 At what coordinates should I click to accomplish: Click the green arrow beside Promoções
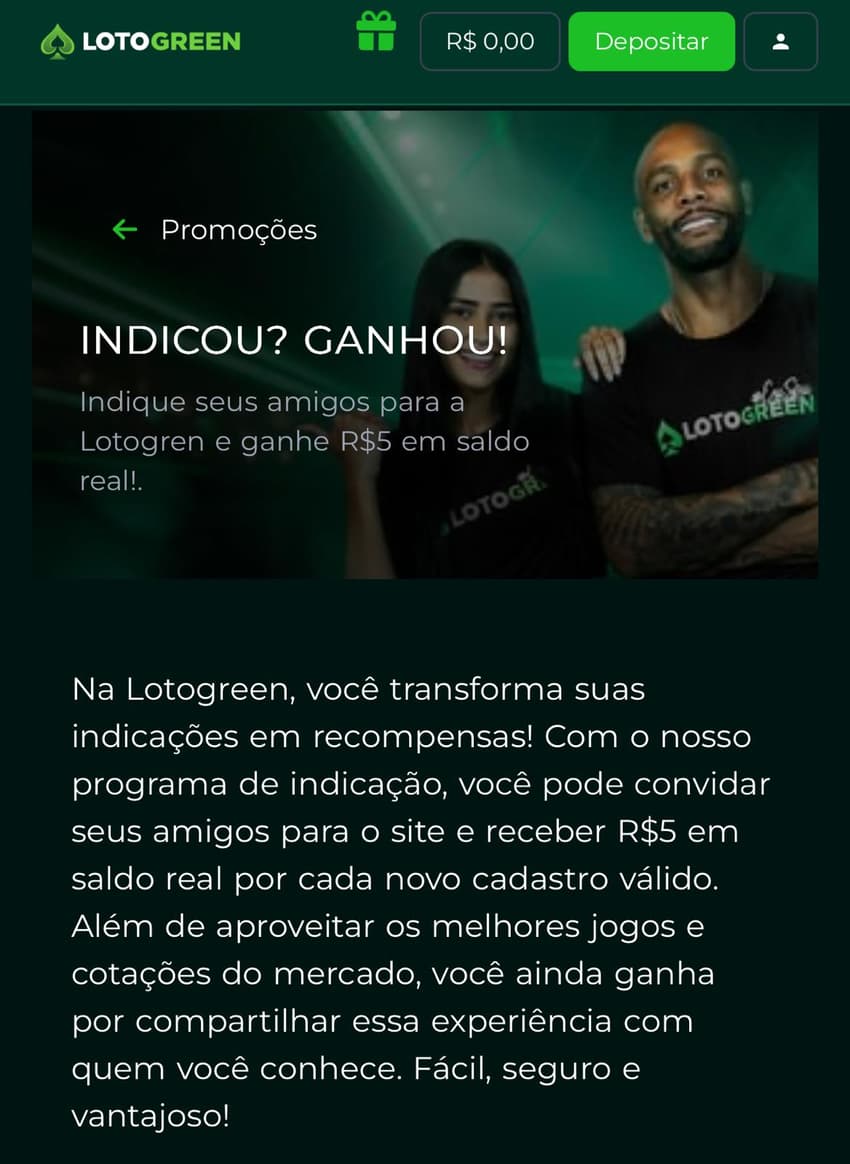(124, 229)
